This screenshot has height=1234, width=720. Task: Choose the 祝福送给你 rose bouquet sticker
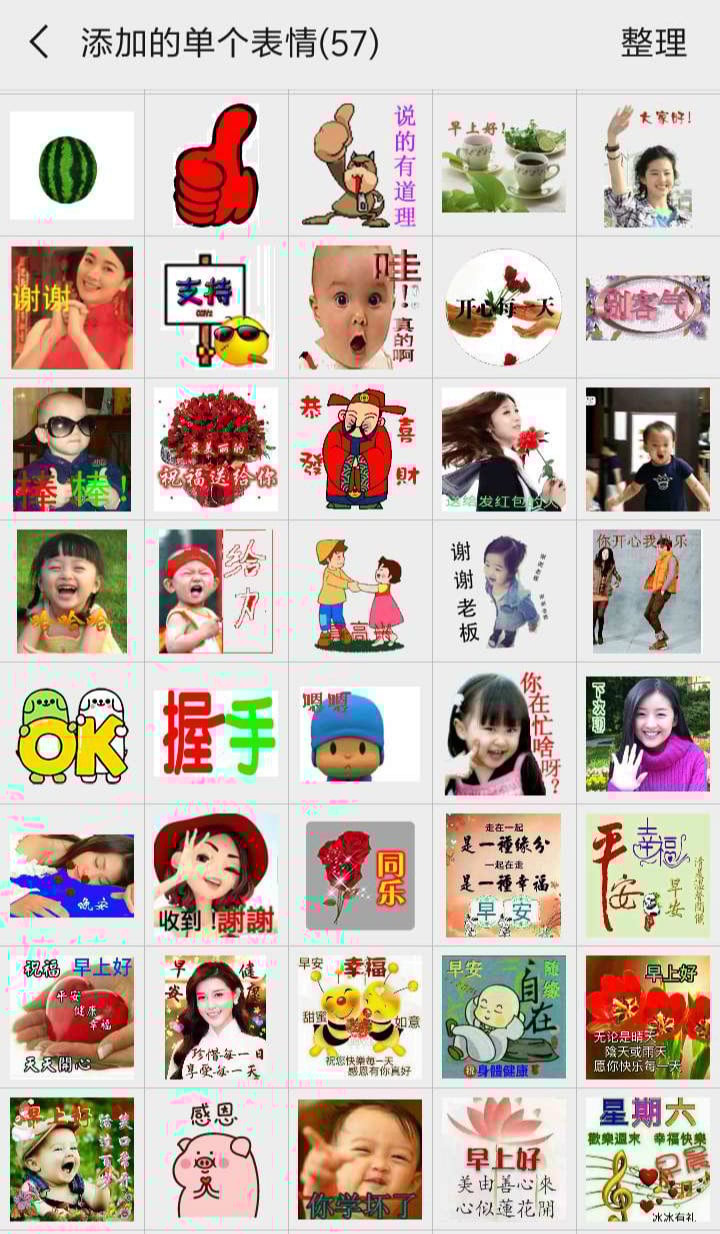click(x=216, y=450)
